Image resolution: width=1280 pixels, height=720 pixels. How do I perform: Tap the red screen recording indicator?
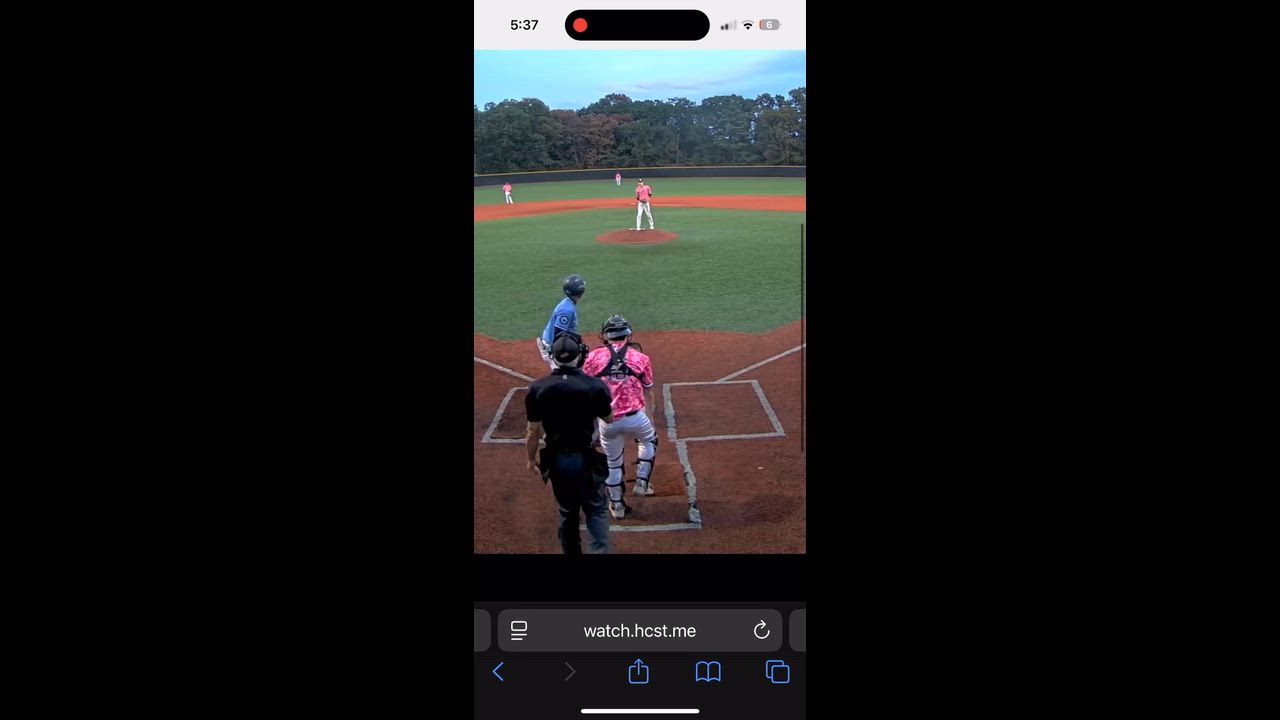[580, 25]
